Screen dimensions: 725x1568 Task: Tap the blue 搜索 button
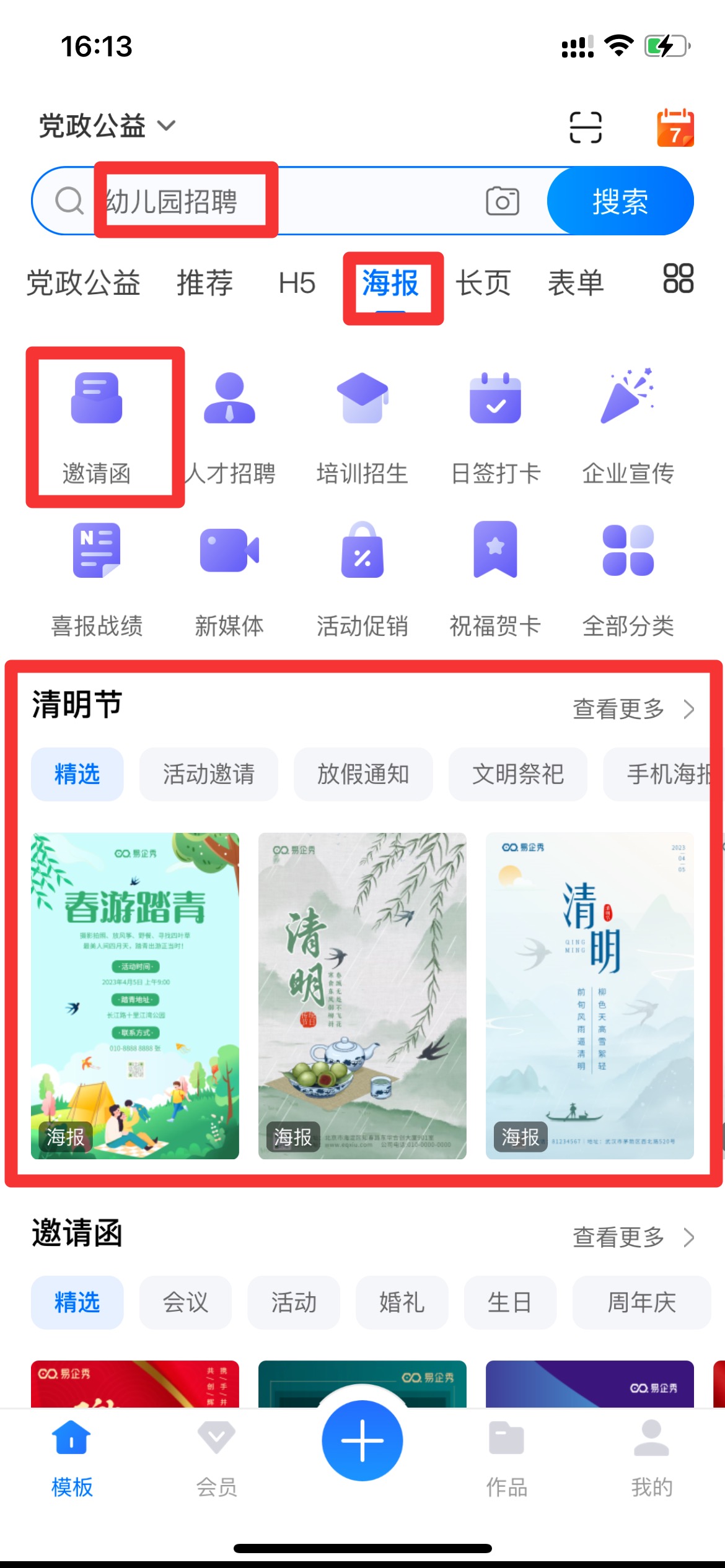pos(620,201)
